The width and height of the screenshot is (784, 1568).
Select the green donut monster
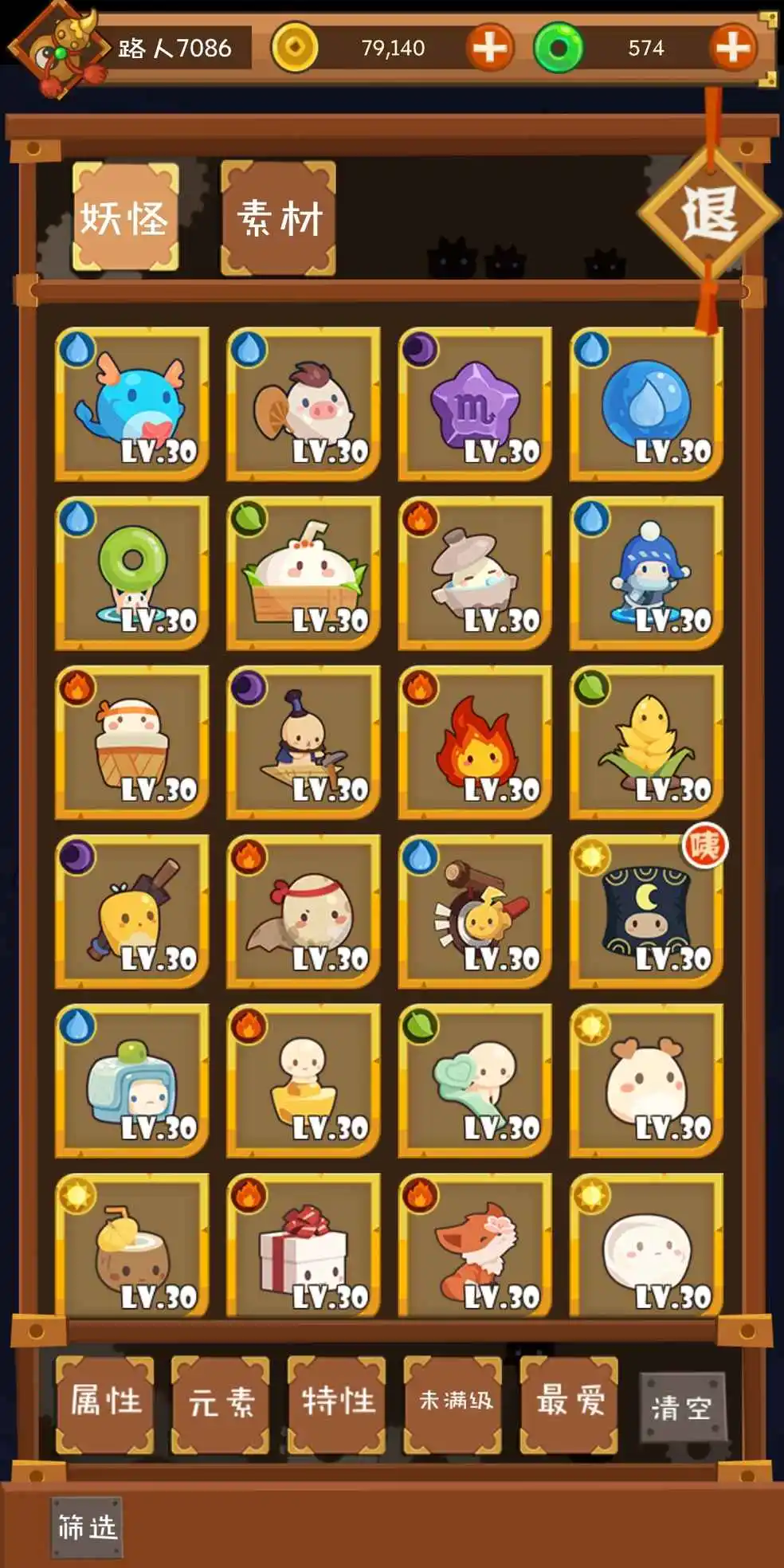(132, 573)
